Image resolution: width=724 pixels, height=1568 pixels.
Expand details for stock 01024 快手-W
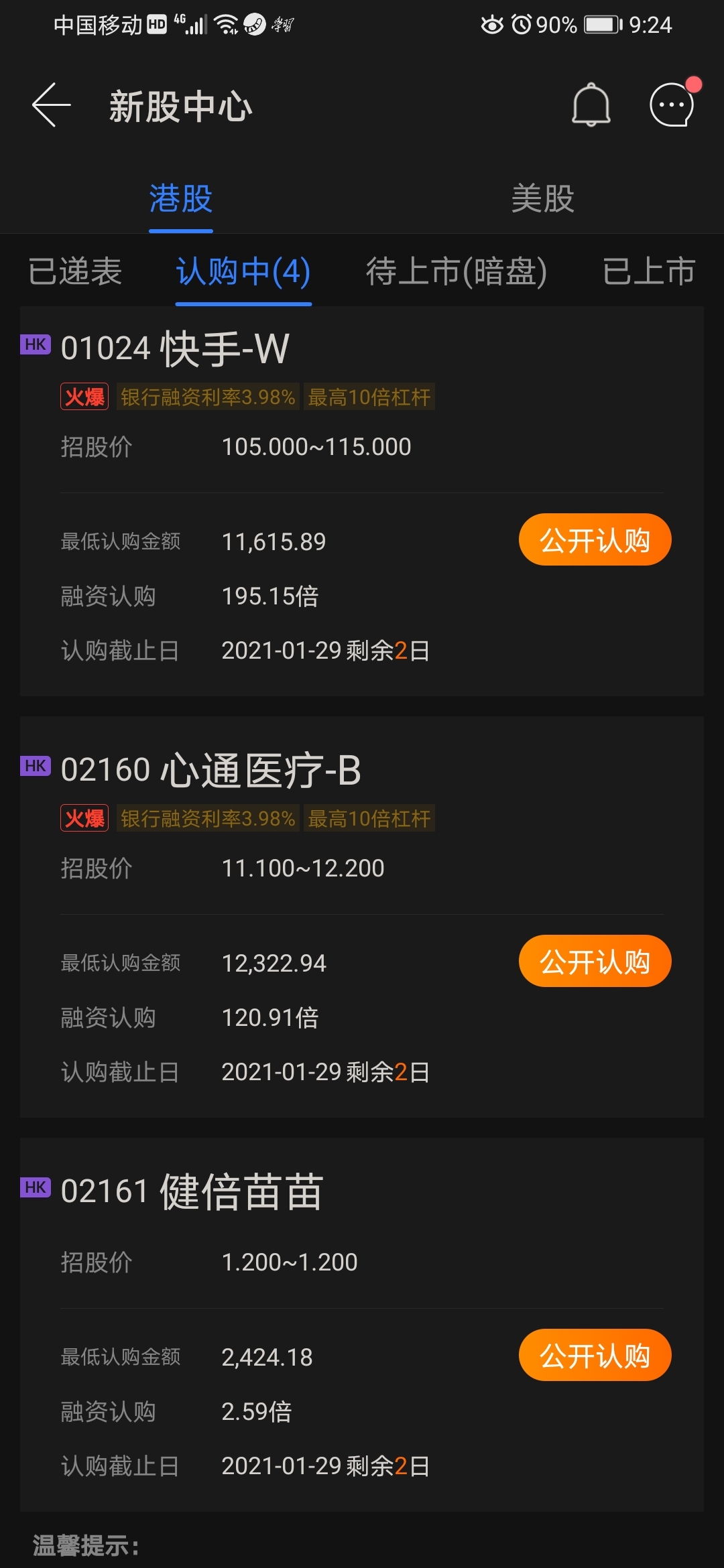[x=221, y=346]
